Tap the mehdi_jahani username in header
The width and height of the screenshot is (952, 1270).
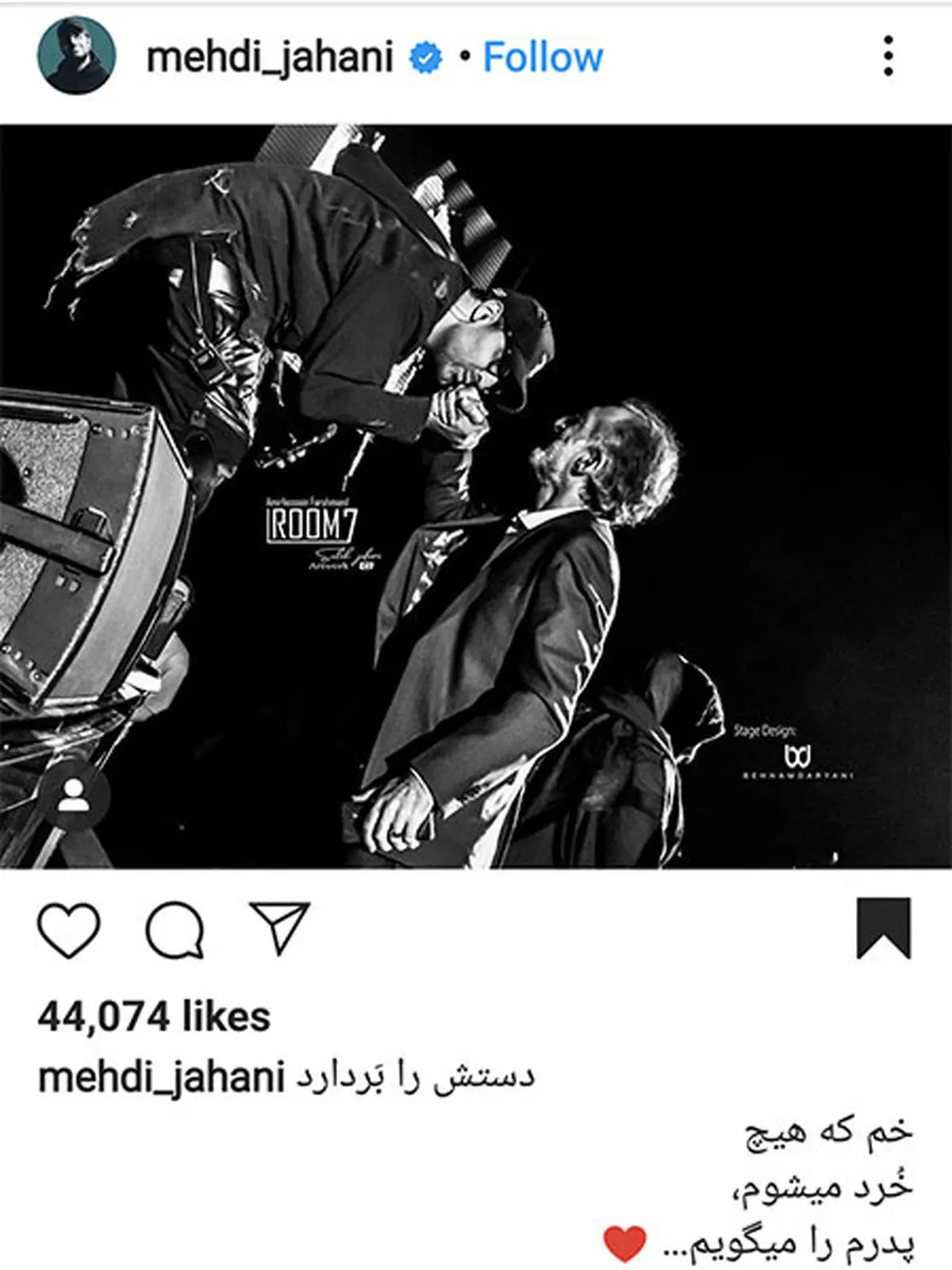[270, 57]
